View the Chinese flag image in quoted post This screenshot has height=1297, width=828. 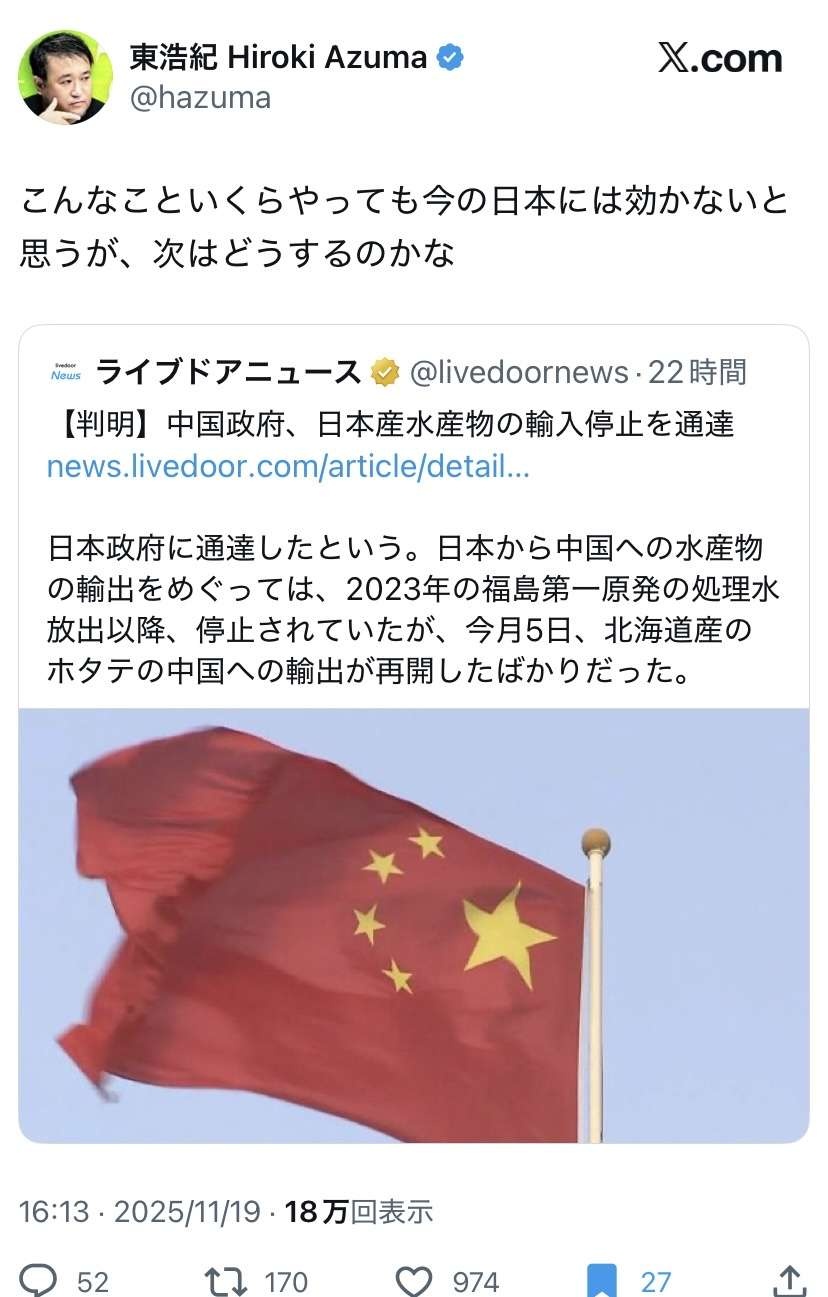point(413,925)
